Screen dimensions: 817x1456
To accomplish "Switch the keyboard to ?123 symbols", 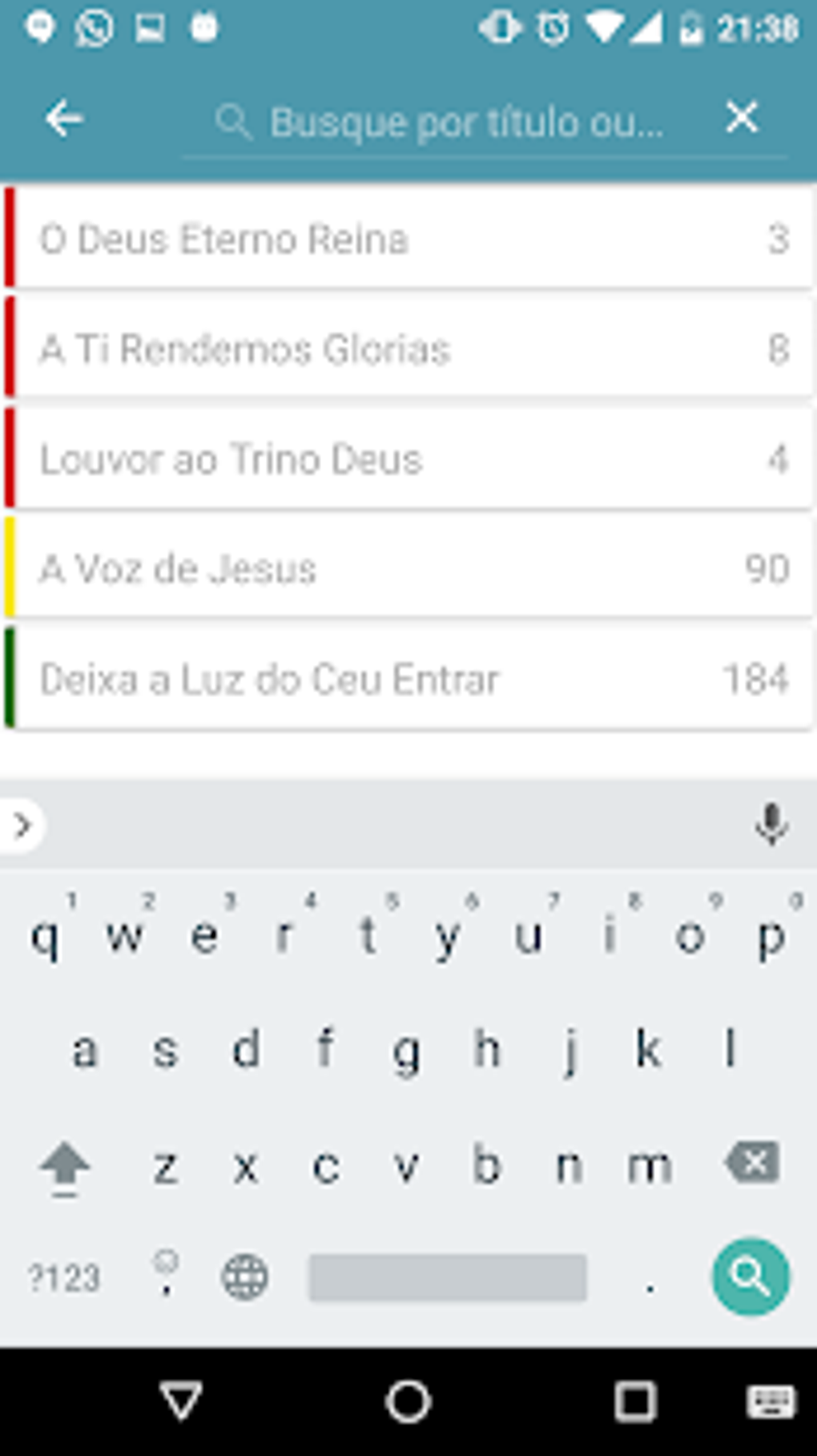I will click(x=64, y=1277).
